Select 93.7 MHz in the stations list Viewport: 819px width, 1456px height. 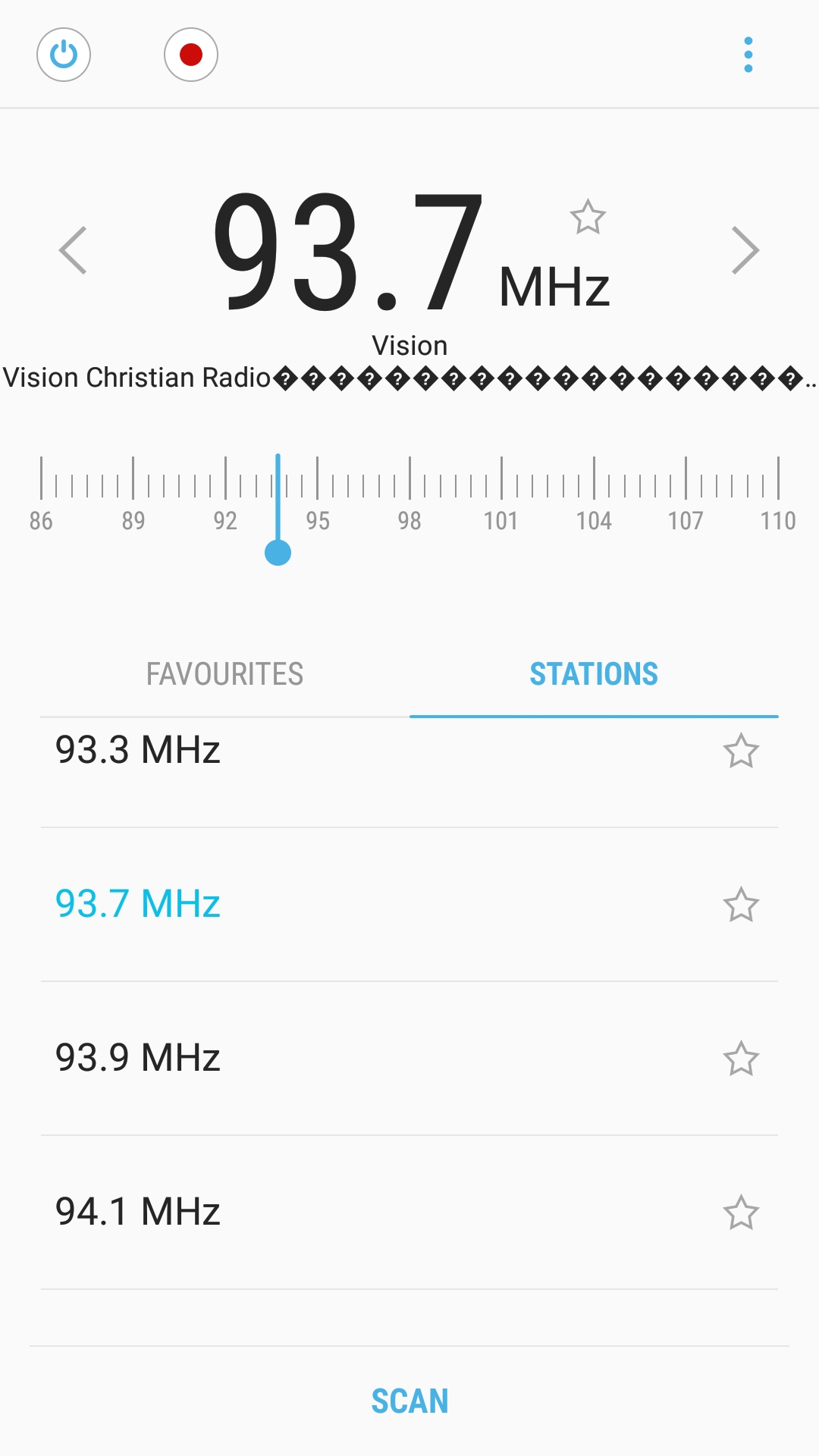tap(138, 904)
